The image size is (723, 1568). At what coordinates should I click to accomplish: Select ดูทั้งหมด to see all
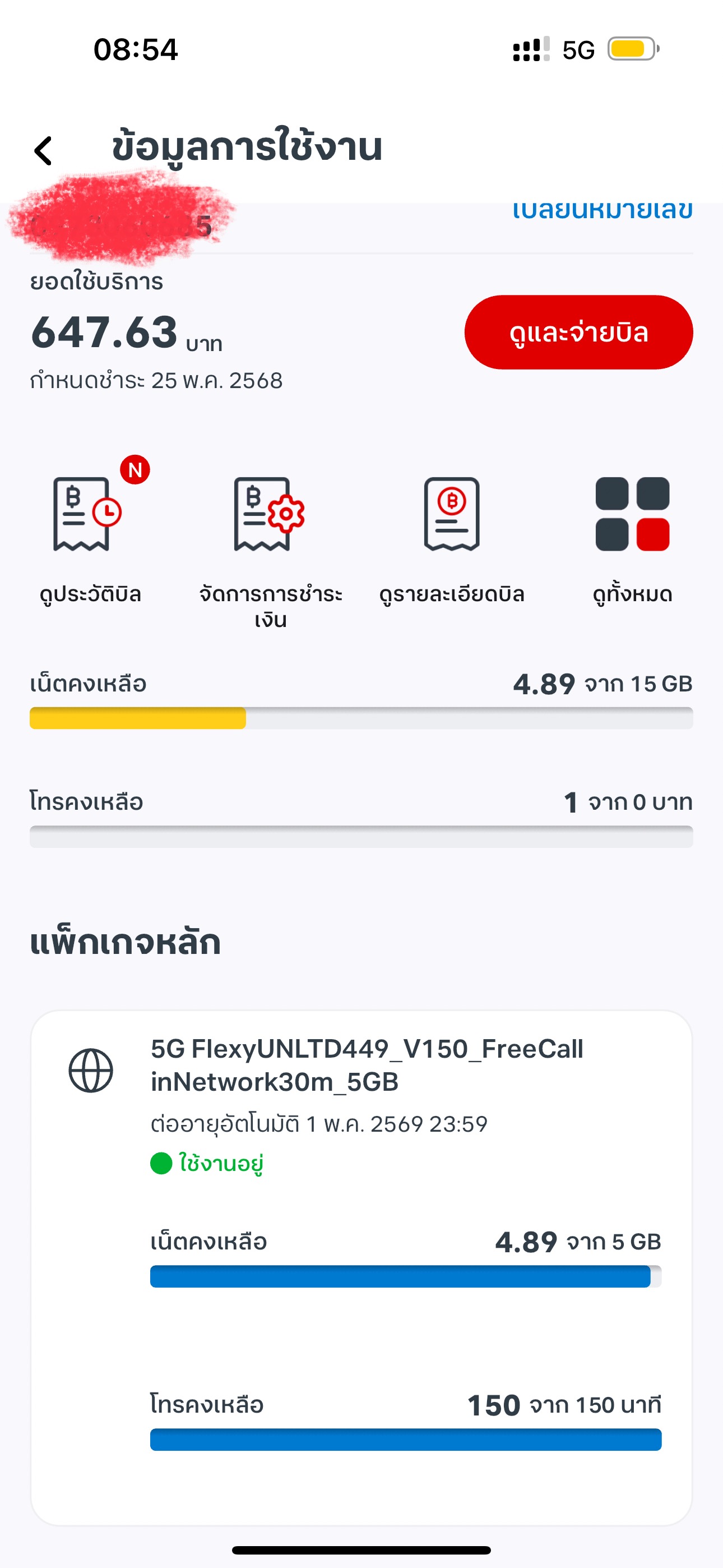tap(632, 541)
